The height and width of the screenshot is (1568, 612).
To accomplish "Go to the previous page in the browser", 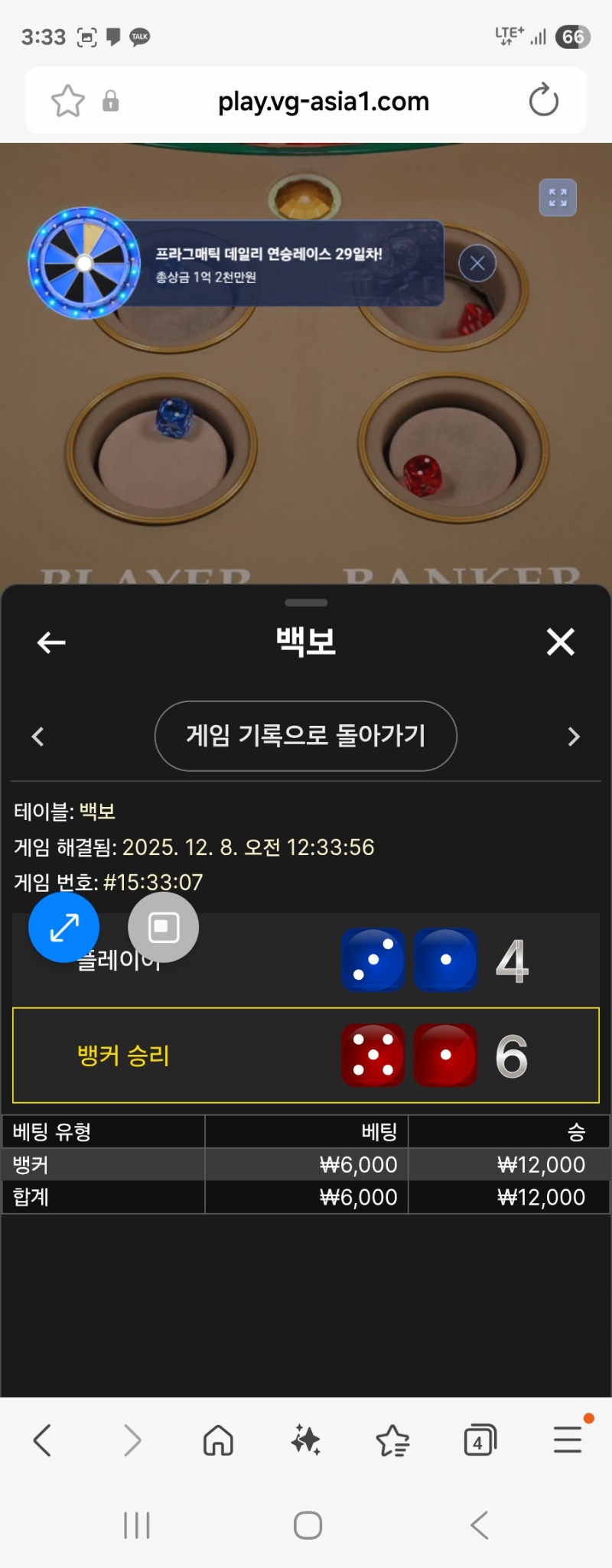I will point(43,1440).
